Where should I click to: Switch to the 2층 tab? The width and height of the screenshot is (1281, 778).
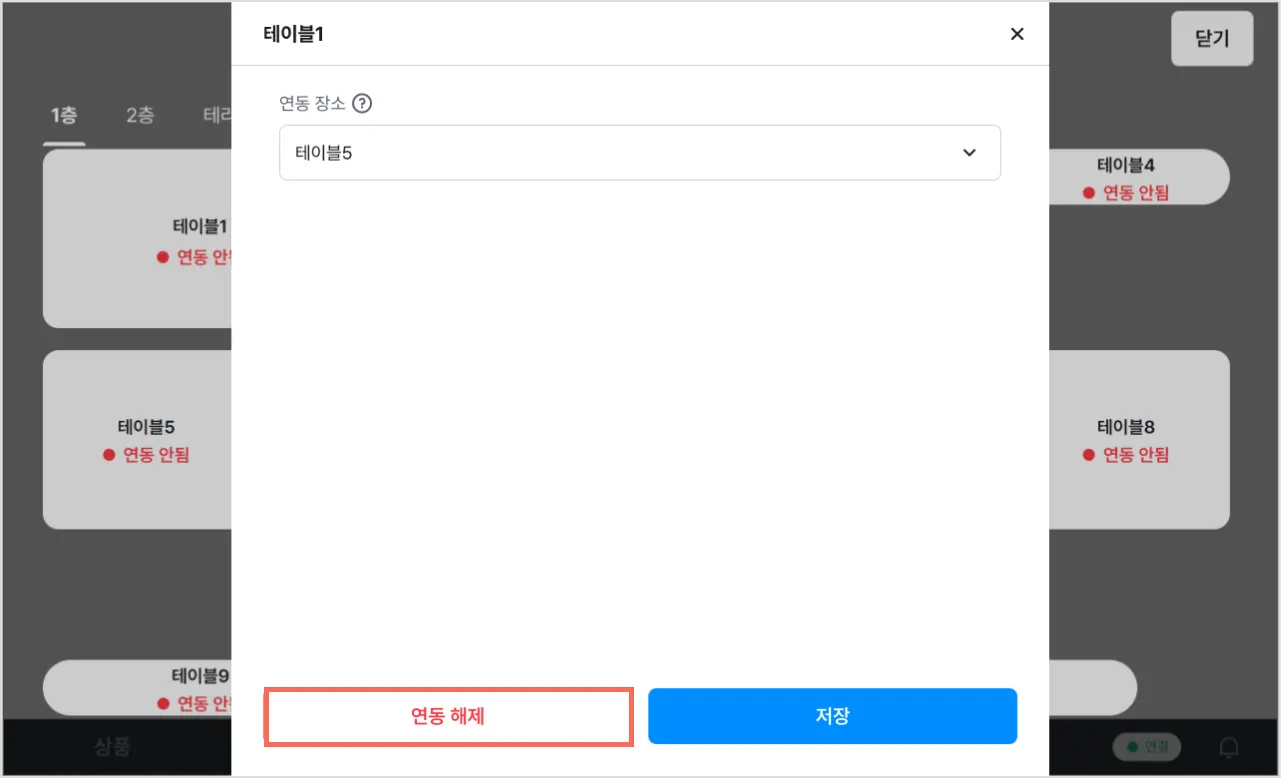coord(140,115)
